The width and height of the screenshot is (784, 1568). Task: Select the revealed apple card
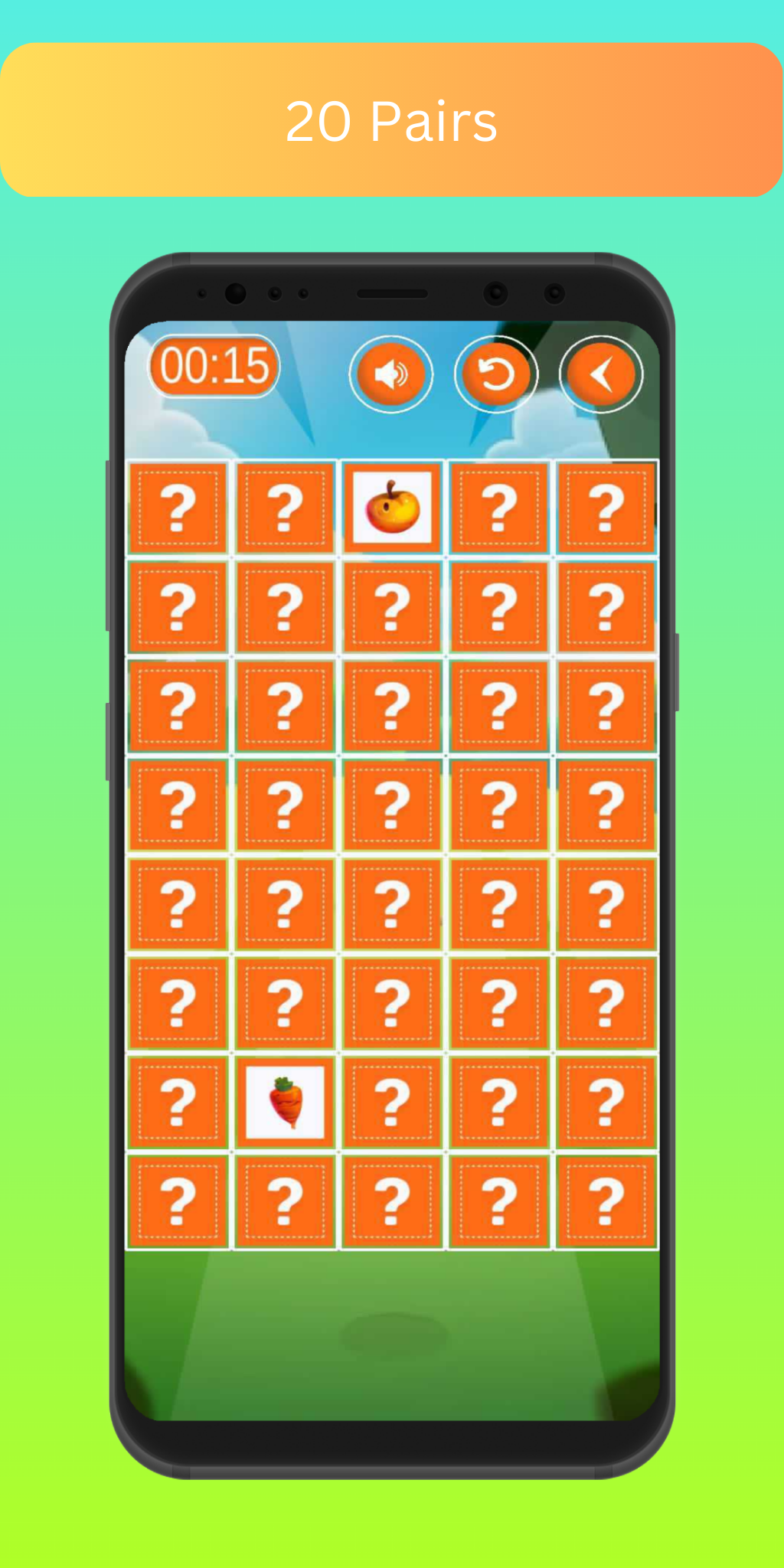(392, 508)
